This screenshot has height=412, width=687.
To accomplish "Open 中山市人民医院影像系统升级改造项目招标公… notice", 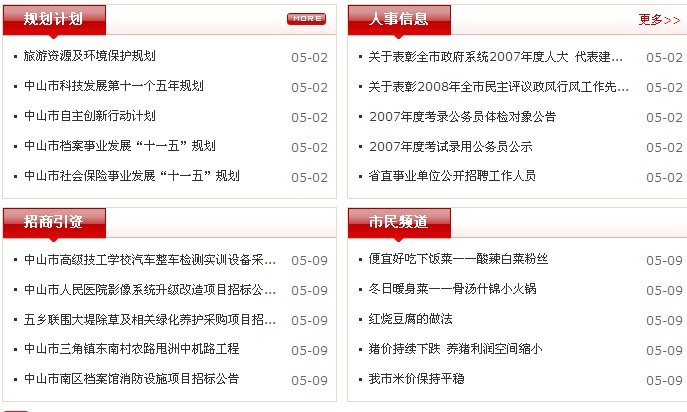I will [150, 290].
